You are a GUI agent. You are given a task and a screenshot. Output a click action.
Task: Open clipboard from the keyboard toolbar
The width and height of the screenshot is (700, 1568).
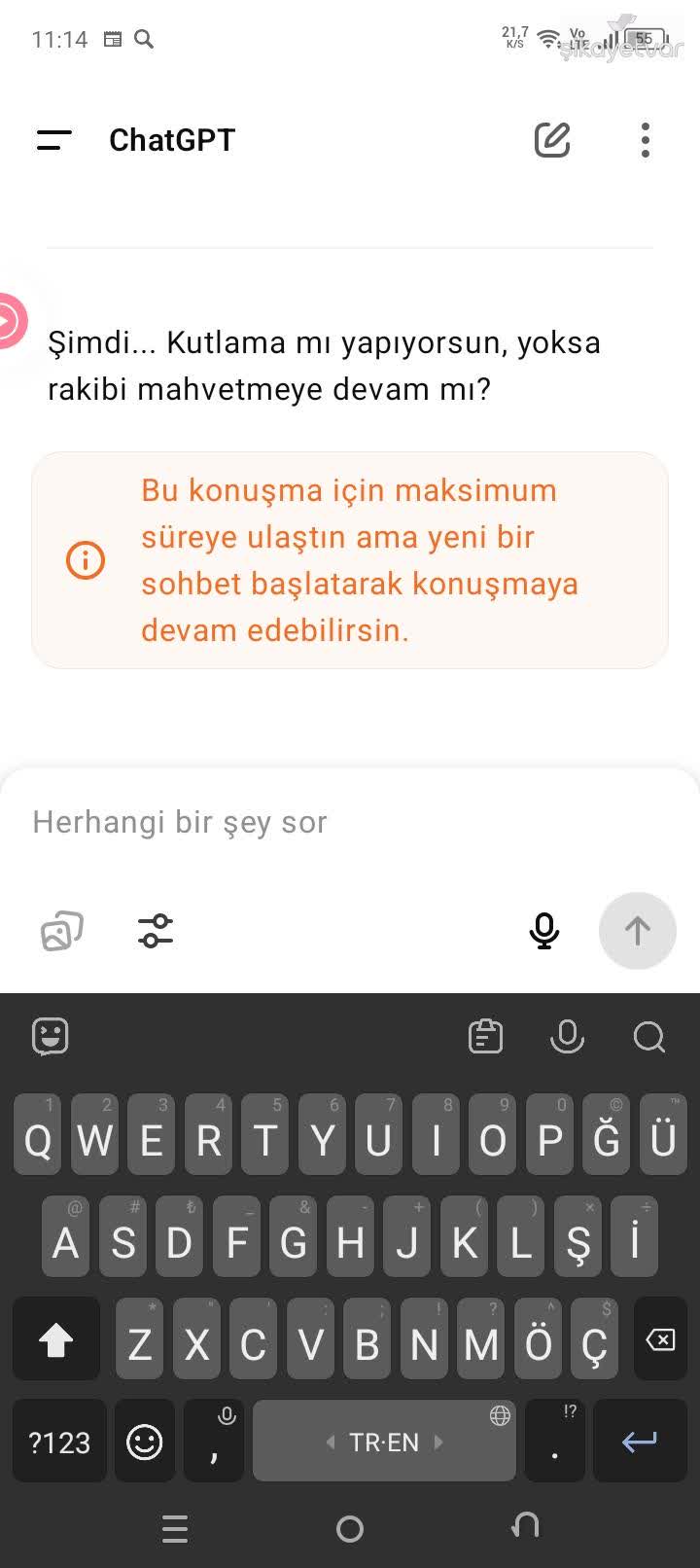click(x=486, y=1036)
